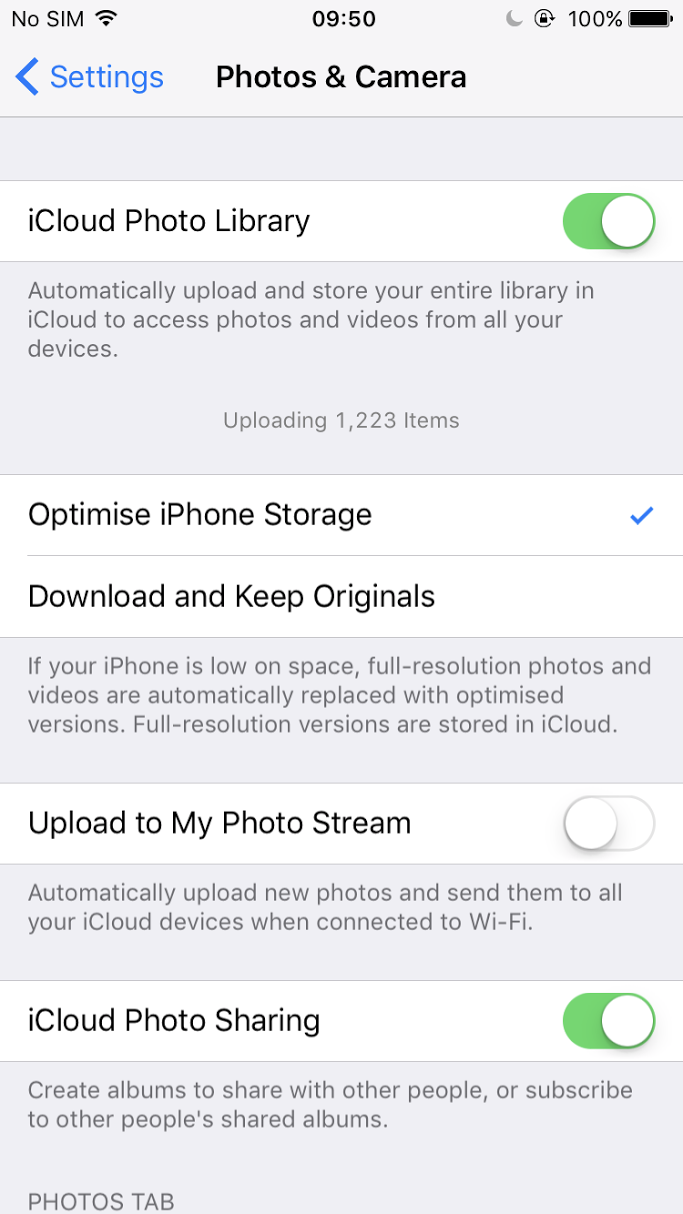Choose Download and Keep Originals
683x1214 pixels.
point(341,597)
